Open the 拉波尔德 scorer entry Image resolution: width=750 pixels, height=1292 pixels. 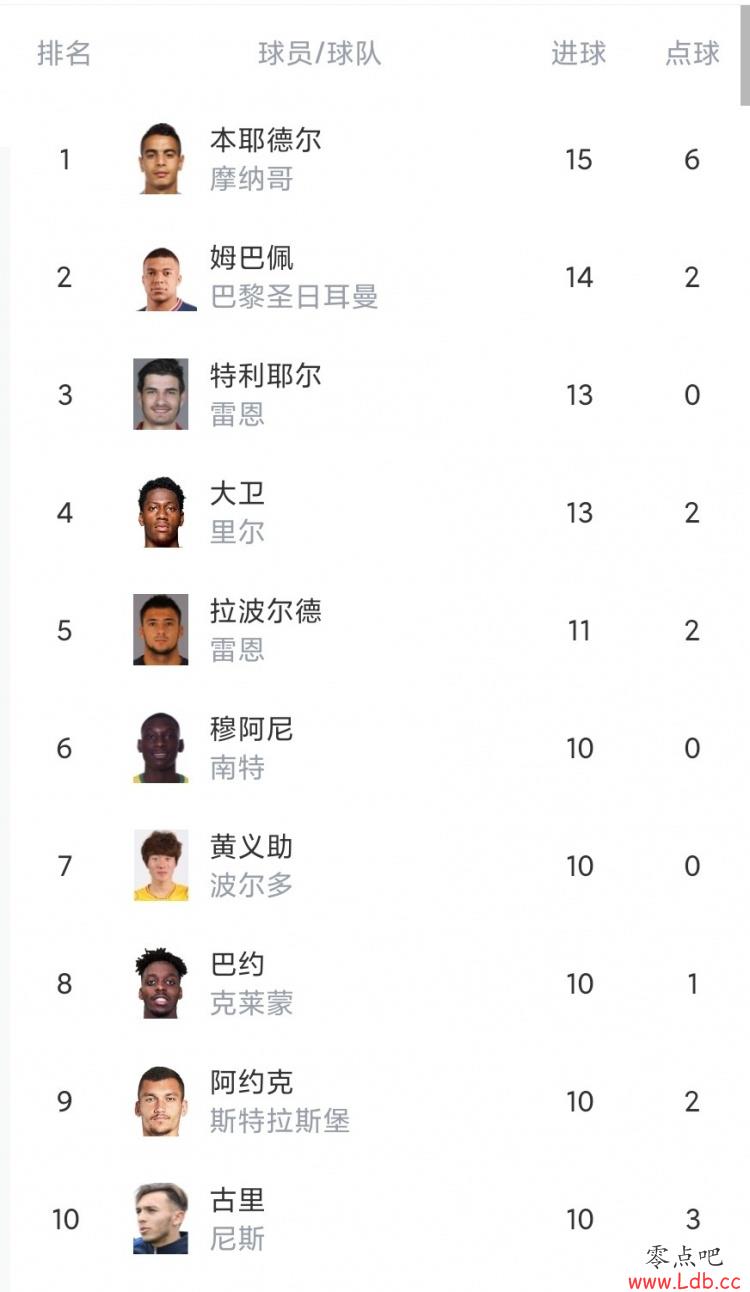tap(375, 630)
